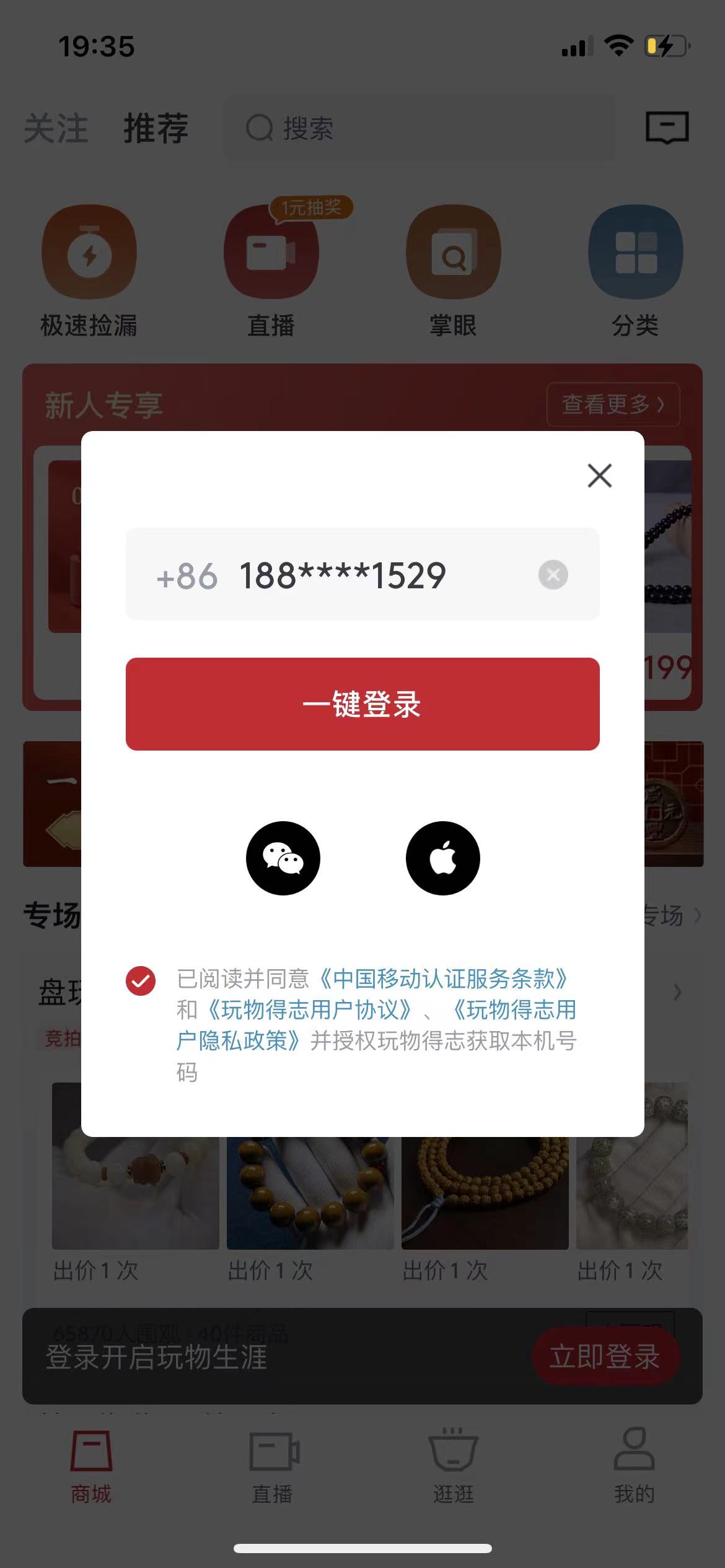Clear the phone number field
Viewport: 725px width, 1568px height.
tap(553, 575)
